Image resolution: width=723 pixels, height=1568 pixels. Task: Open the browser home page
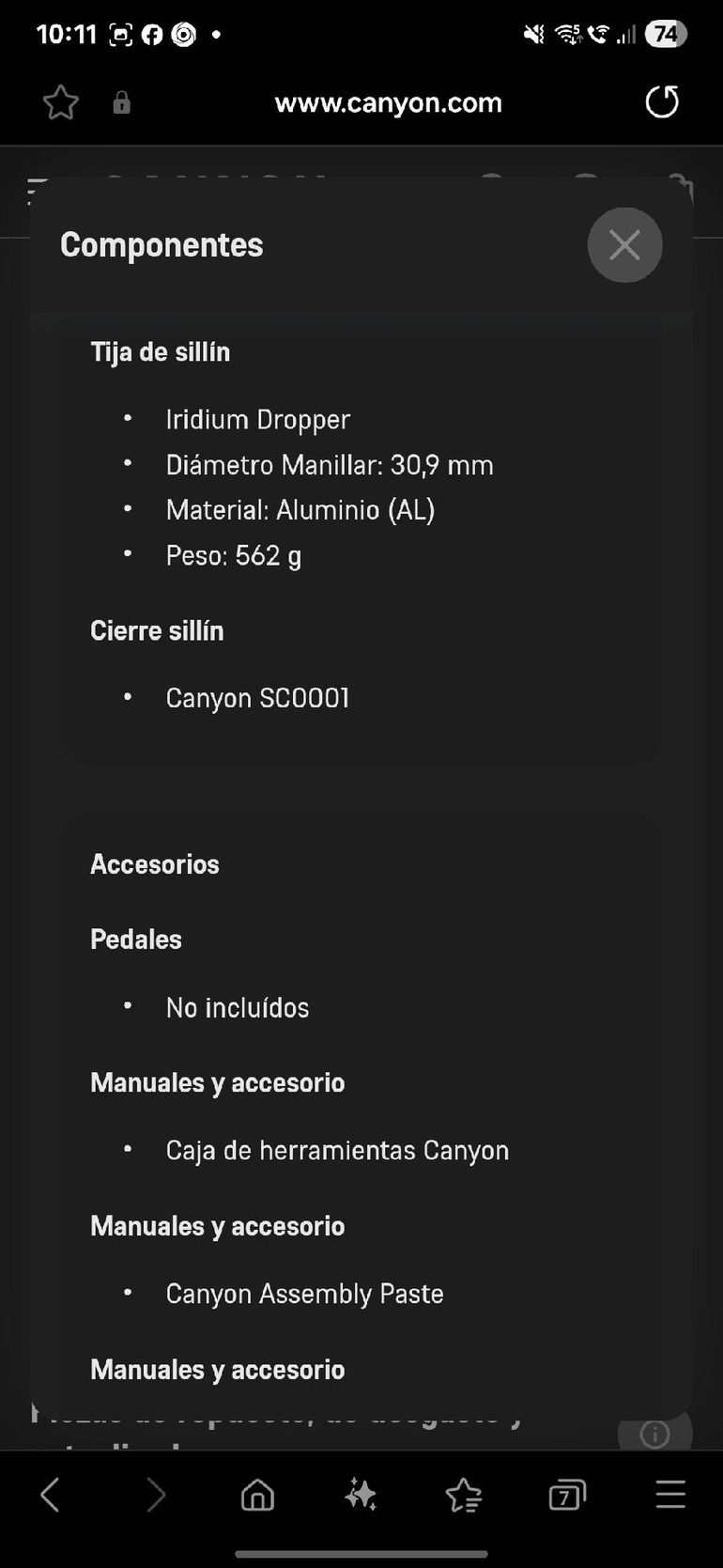pos(257,1495)
